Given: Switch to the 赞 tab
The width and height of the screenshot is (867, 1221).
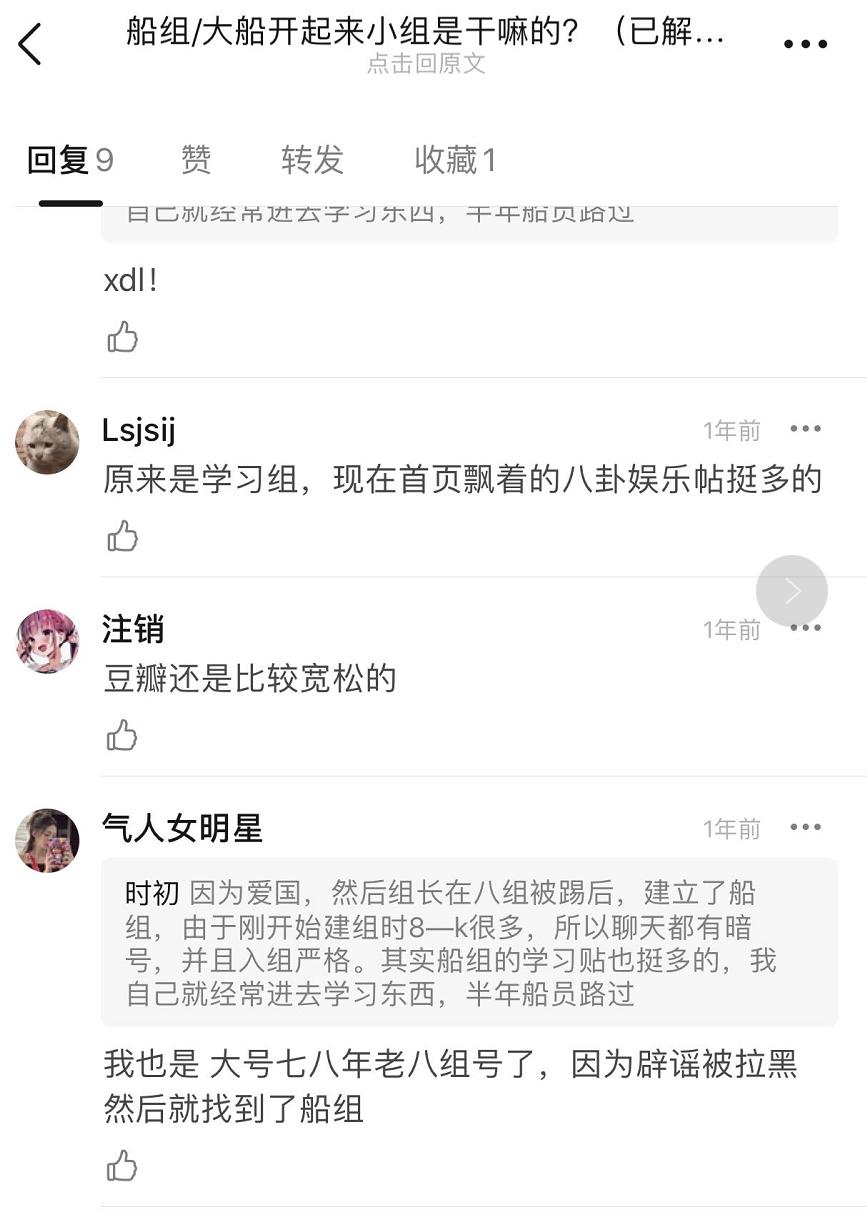Looking at the screenshot, I should 196,160.
